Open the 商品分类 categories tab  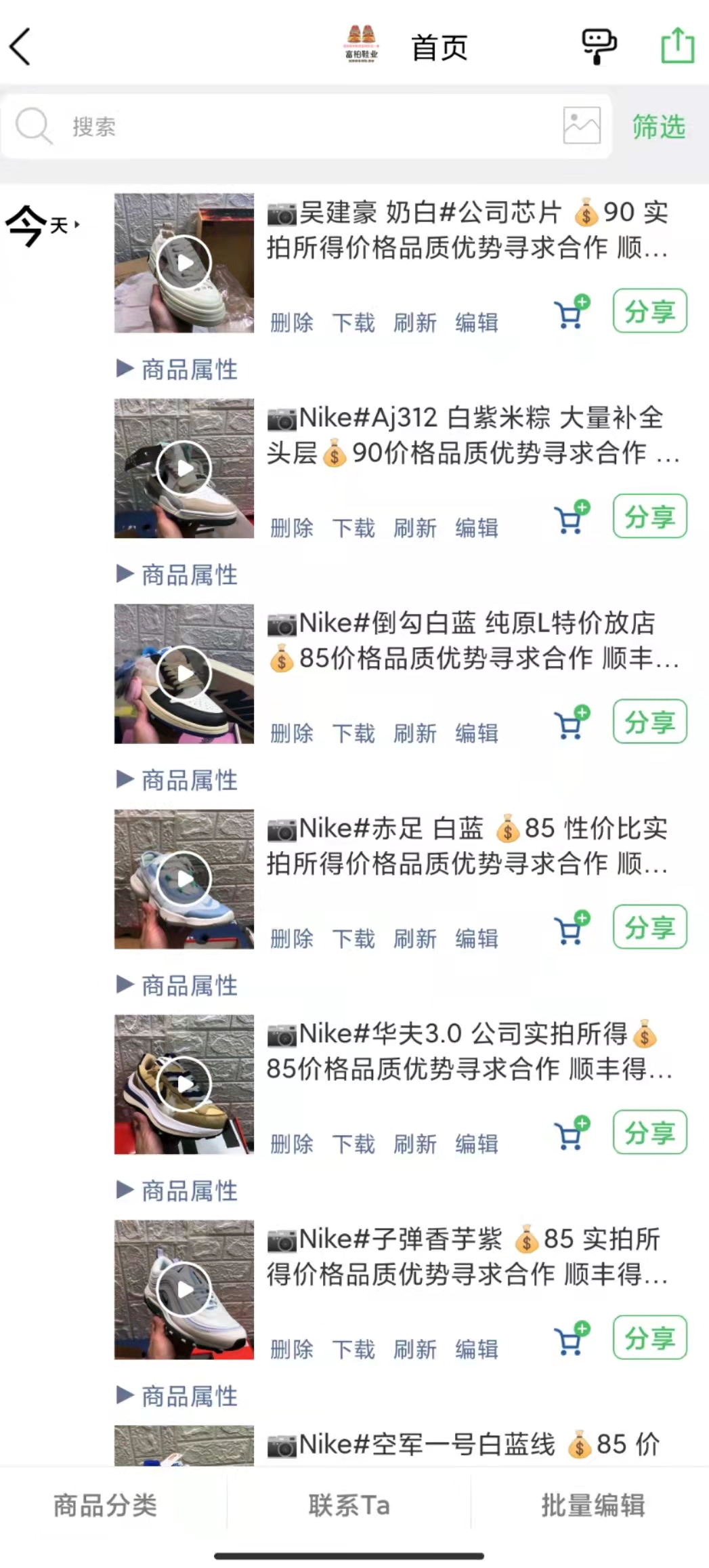[106, 1505]
